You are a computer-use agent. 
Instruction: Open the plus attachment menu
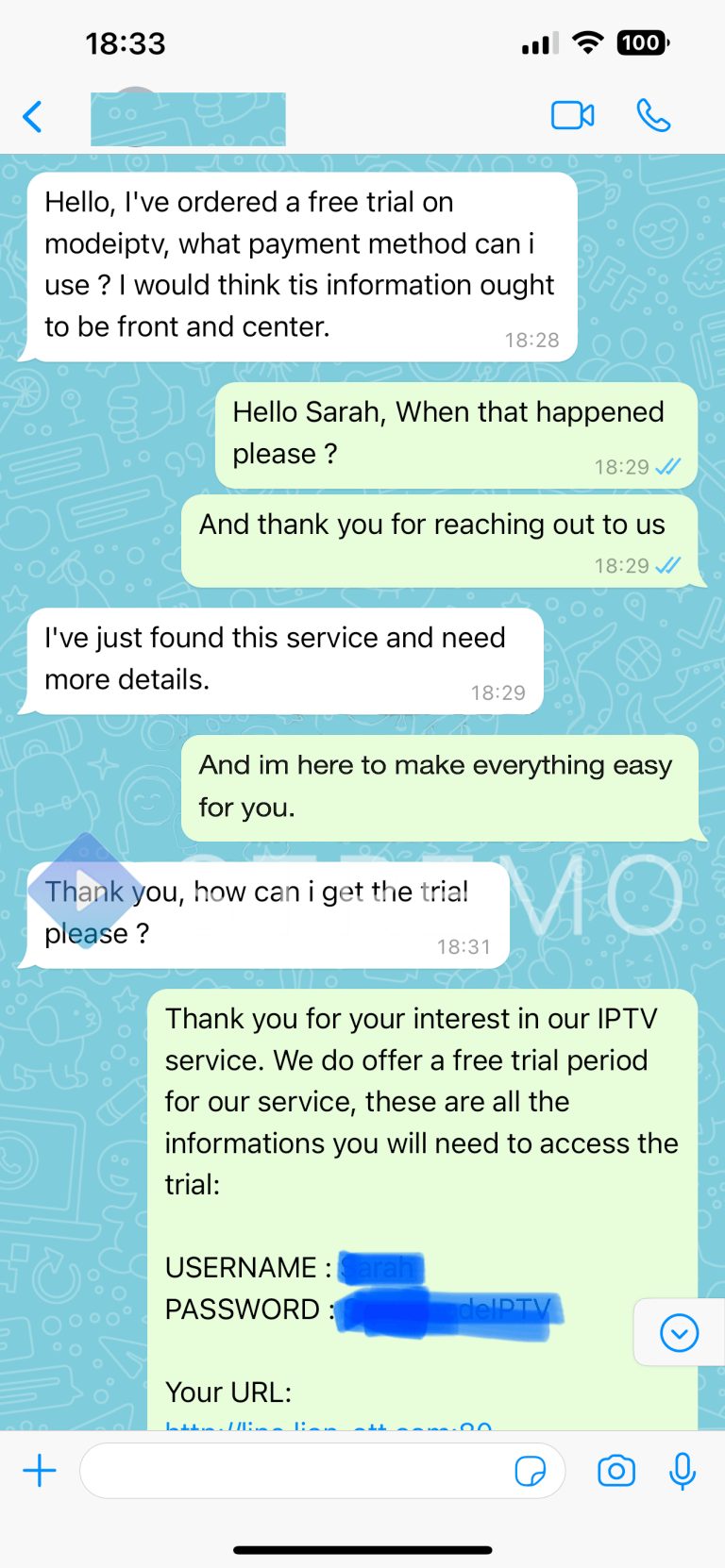40,1471
